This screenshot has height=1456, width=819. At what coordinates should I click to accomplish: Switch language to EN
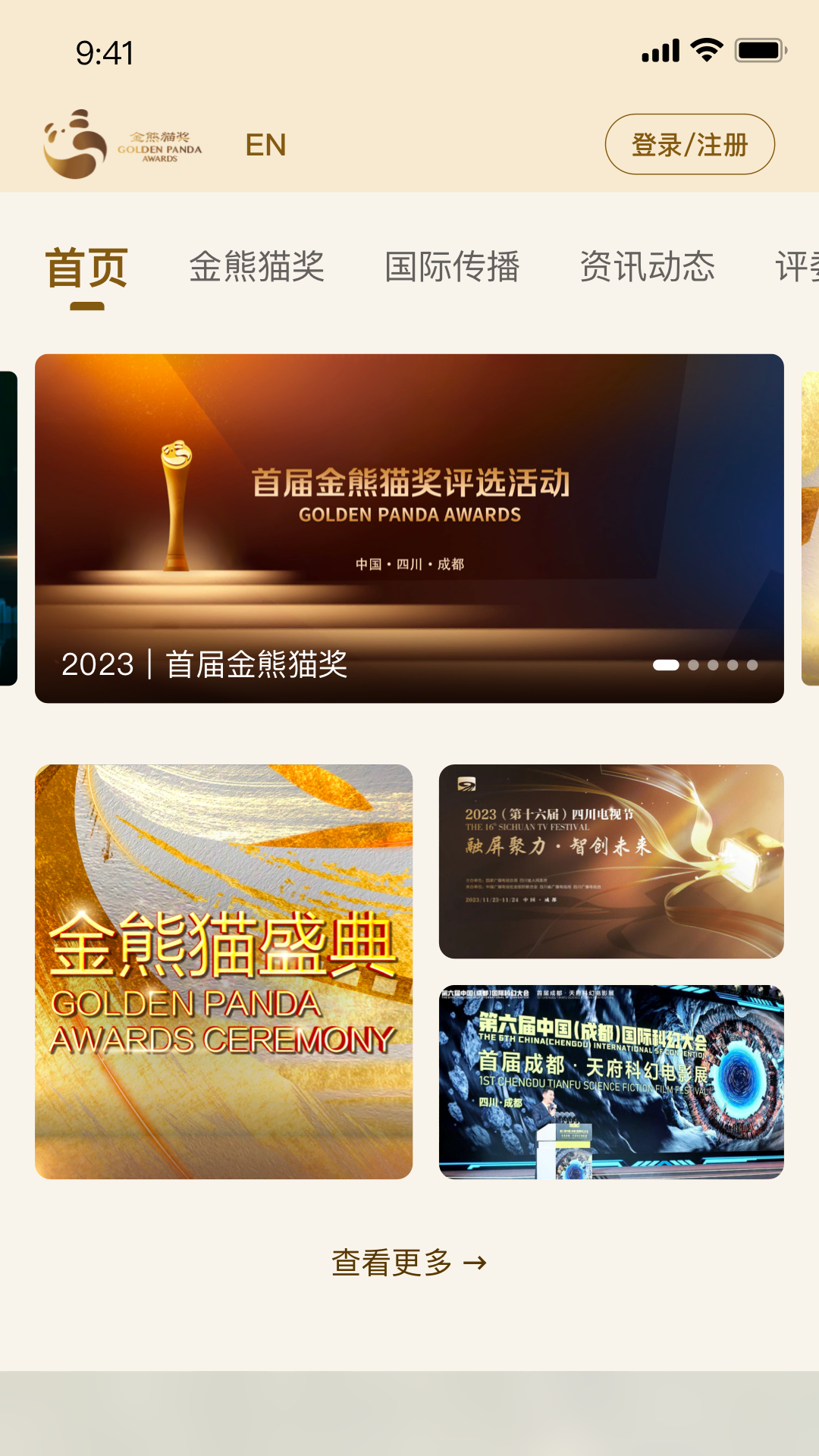click(x=265, y=145)
